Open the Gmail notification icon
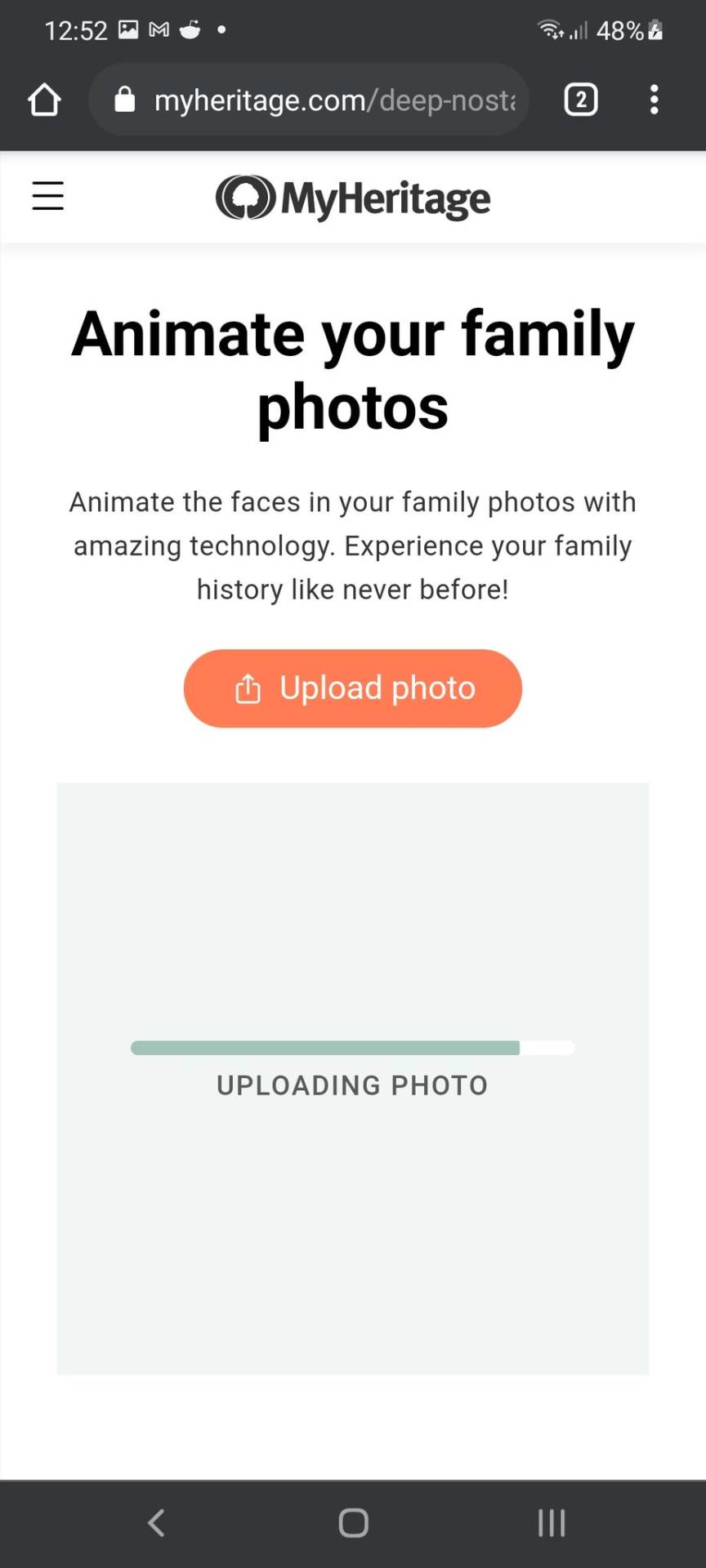Viewport: 706px width, 1568px height. click(160, 29)
